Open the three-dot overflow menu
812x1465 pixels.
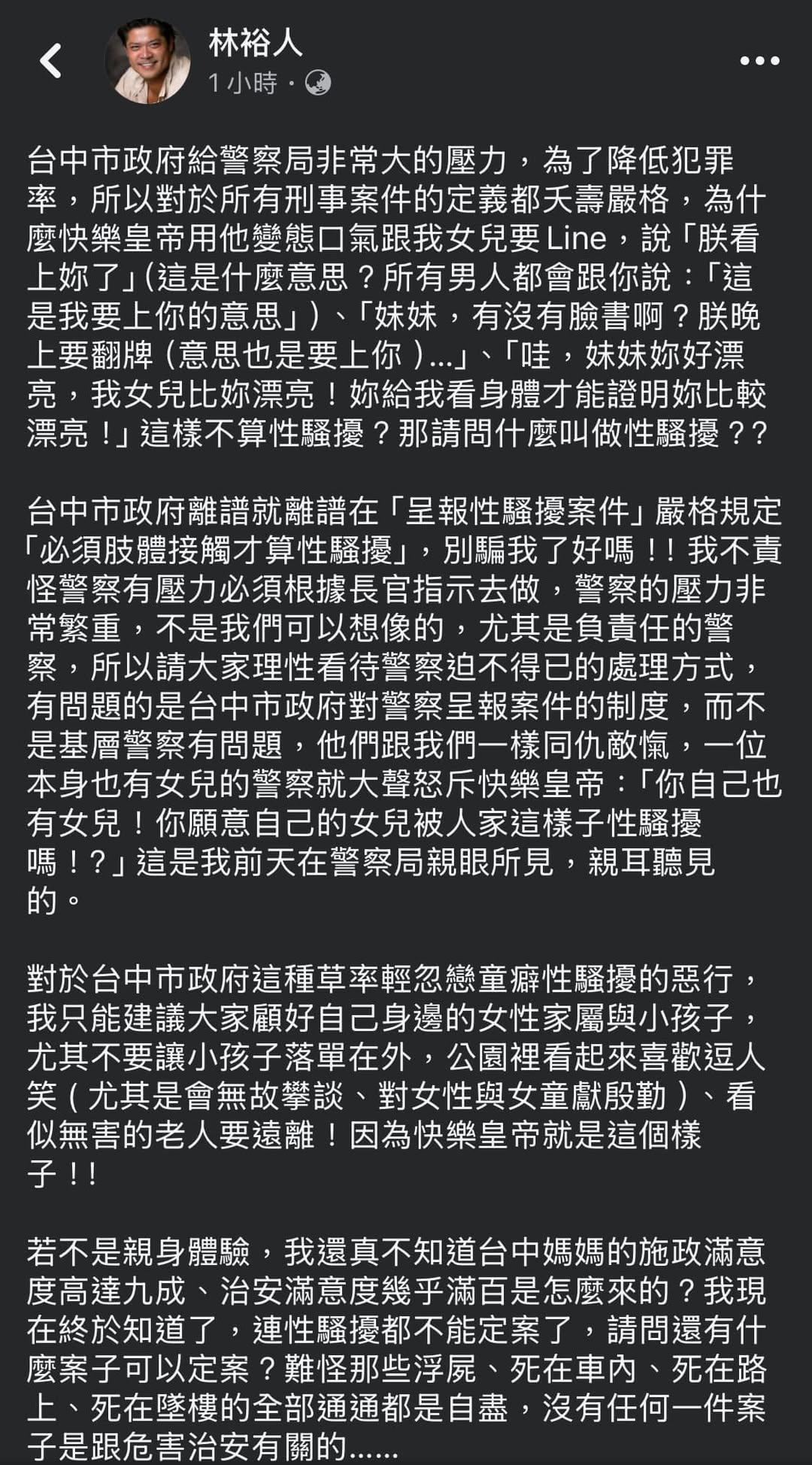pyautogui.click(x=759, y=61)
